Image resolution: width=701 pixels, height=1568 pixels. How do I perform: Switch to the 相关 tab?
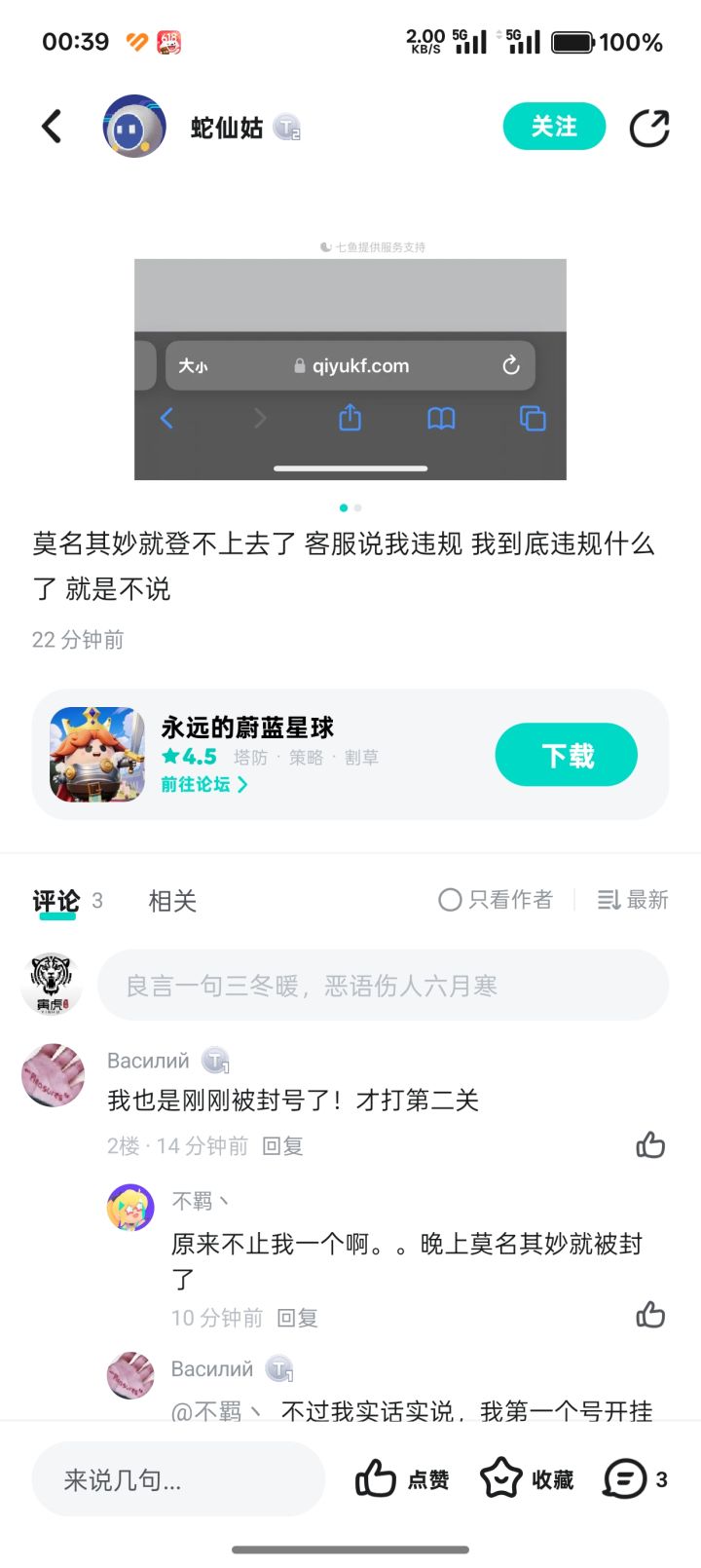[172, 901]
